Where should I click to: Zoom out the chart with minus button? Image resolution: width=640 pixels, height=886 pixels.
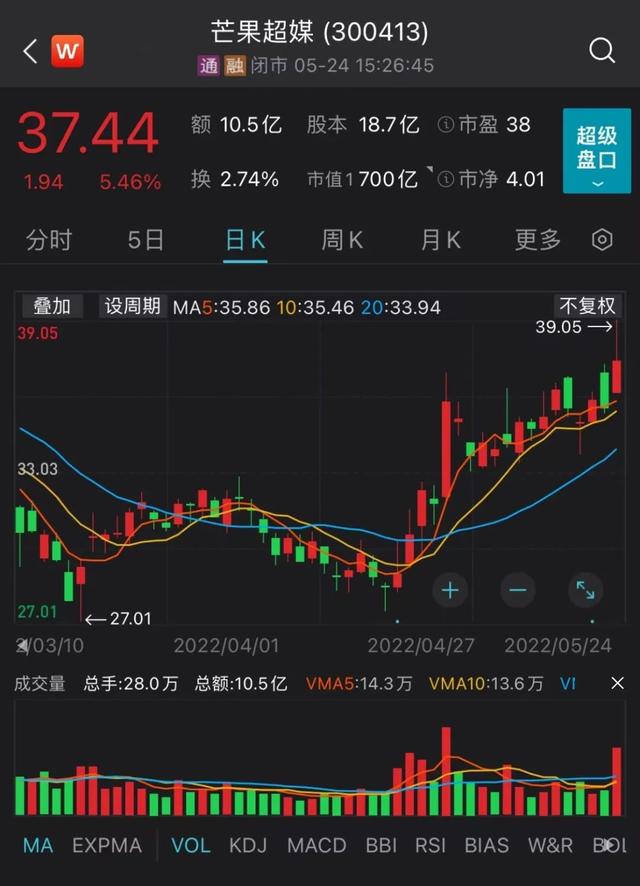tap(517, 590)
